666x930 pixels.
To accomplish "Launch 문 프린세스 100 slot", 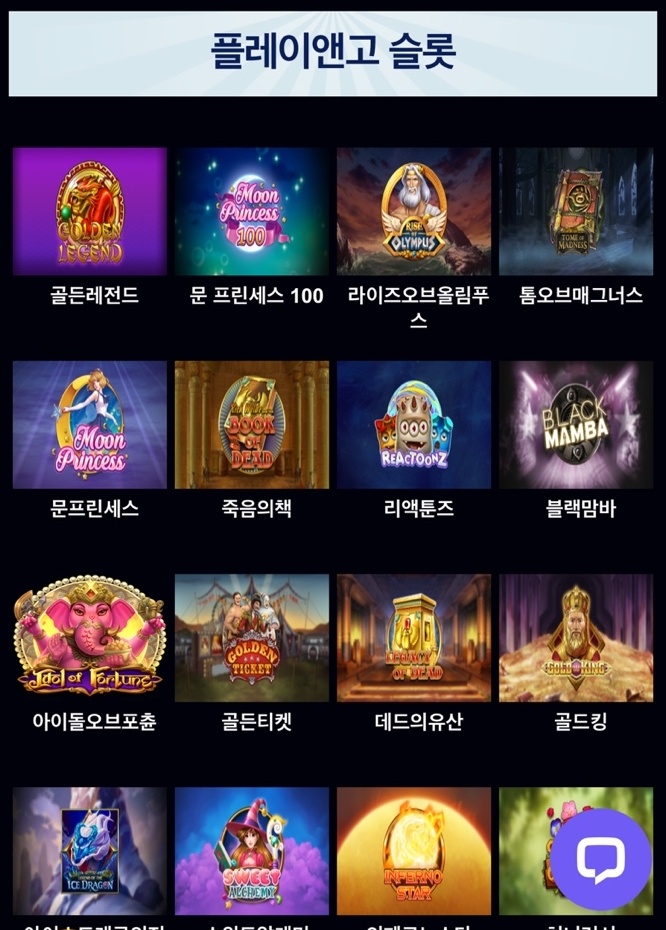I will tap(252, 212).
